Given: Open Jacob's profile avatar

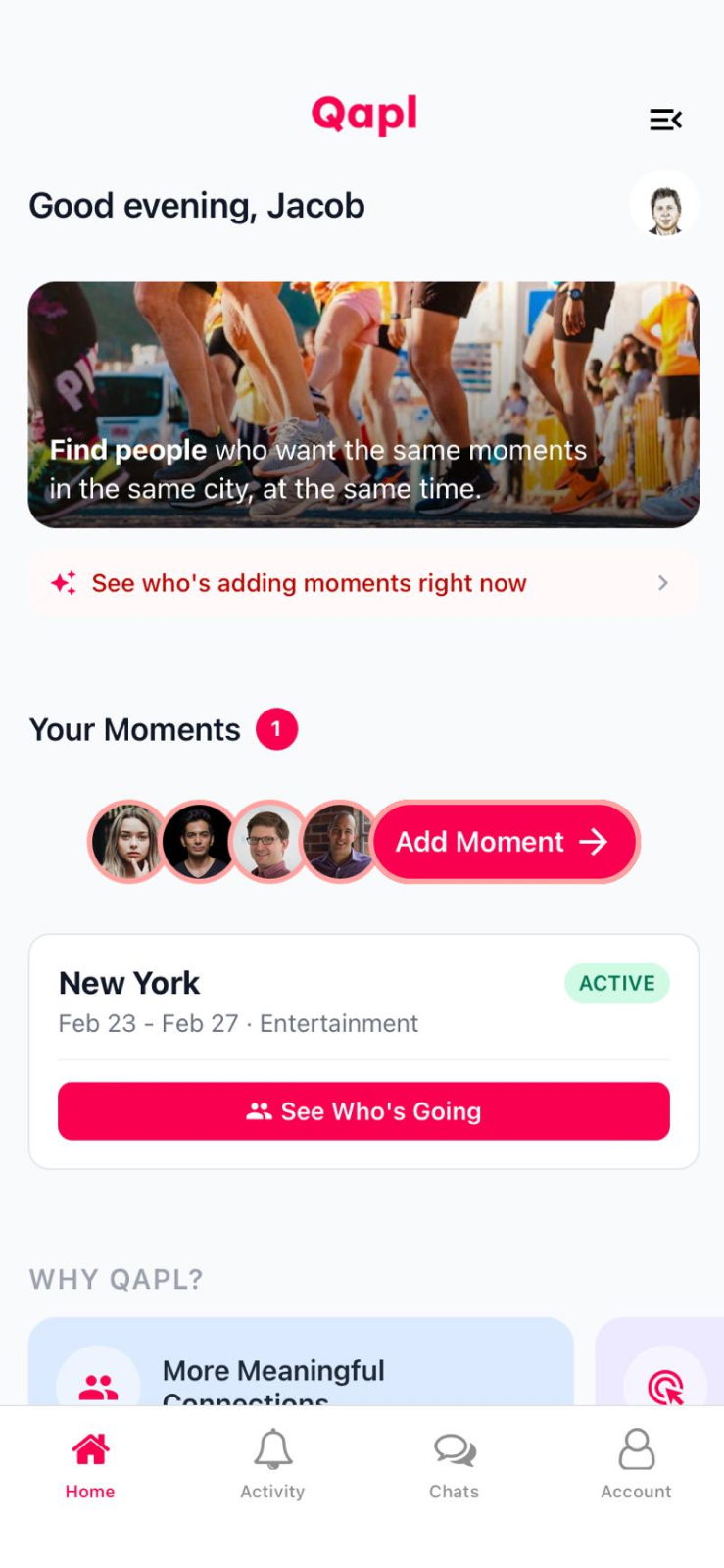Looking at the screenshot, I should [665, 204].
